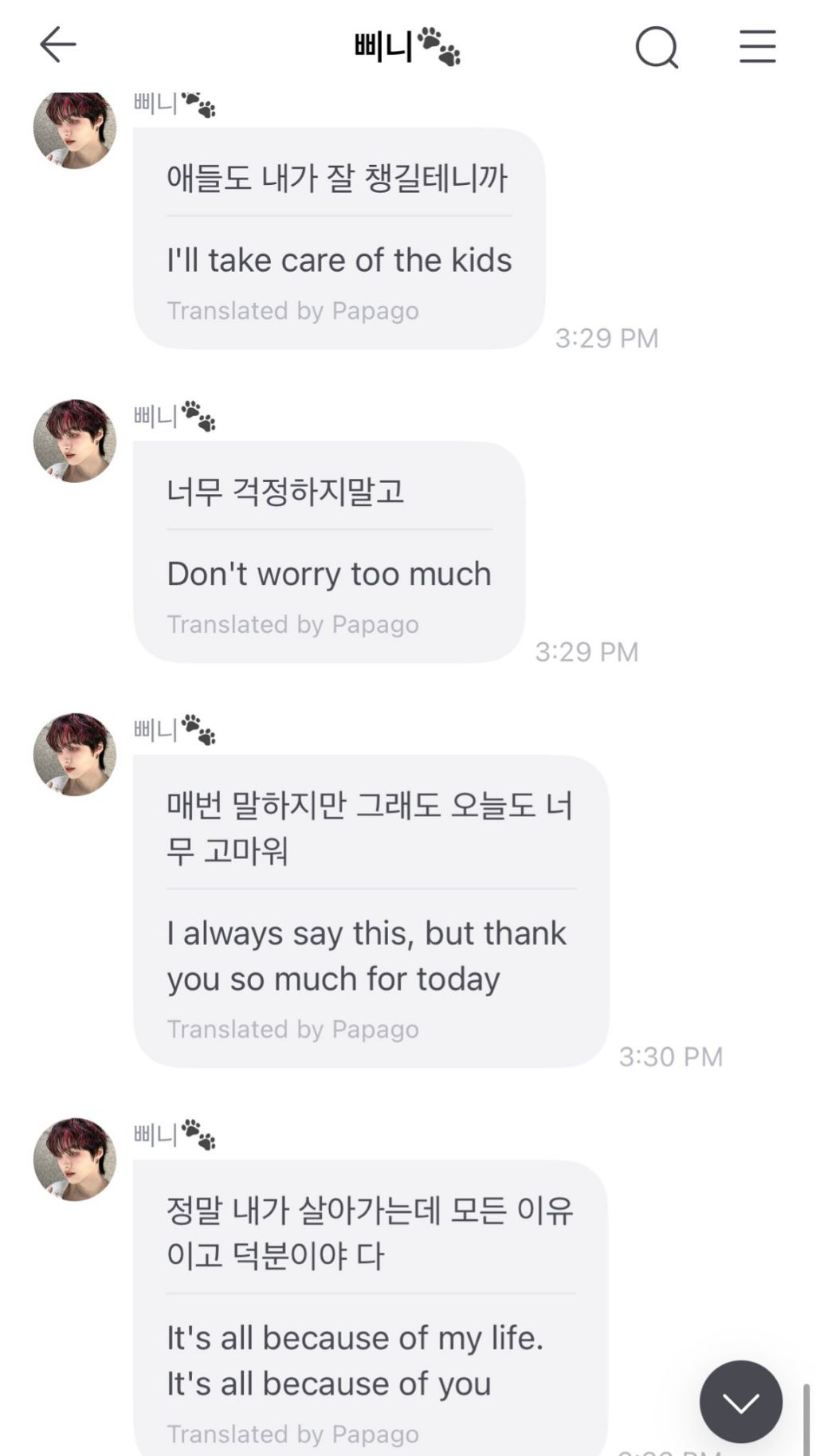The width and height of the screenshot is (816, 1456).
Task: Tap the profile photo next to "I'll take care of the kids"
Action: 75,130
